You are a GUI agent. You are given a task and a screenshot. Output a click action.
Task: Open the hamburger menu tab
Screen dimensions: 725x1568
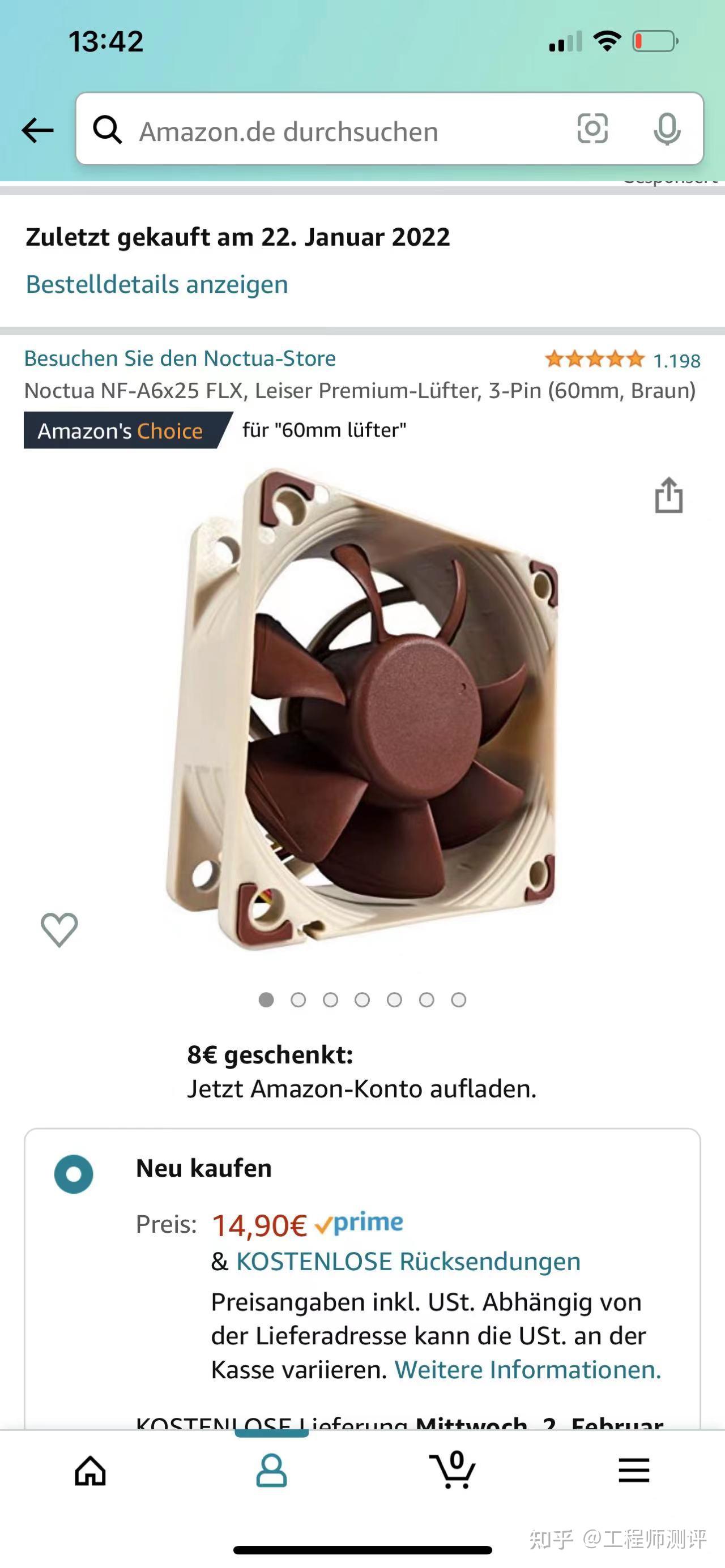(x=634, y=1471)
